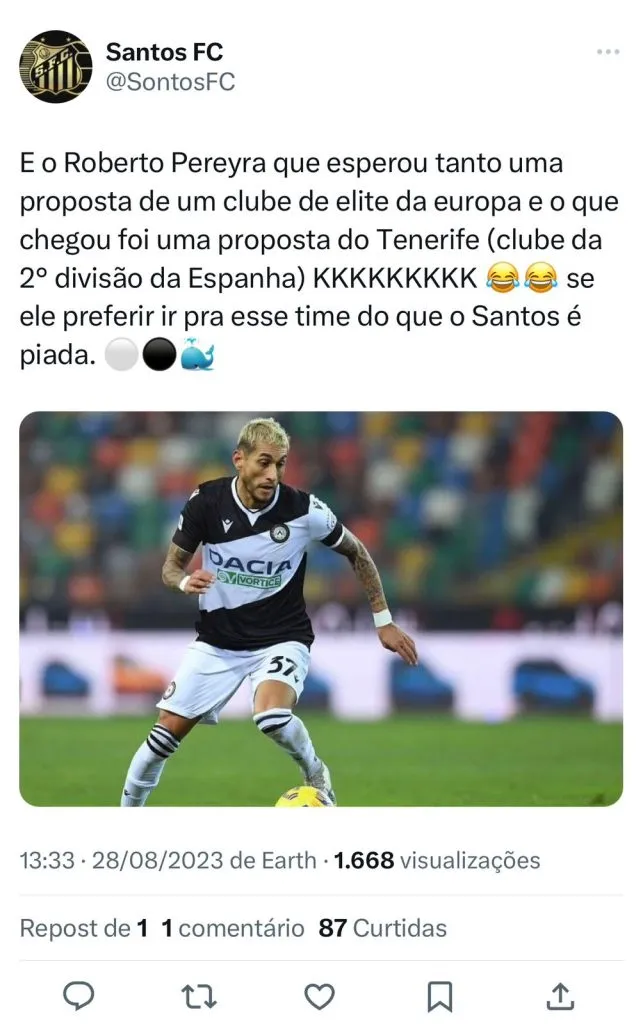View the football player photo full screen
Viewport: 643px width, 1024px height.
[x=321, y=608]
